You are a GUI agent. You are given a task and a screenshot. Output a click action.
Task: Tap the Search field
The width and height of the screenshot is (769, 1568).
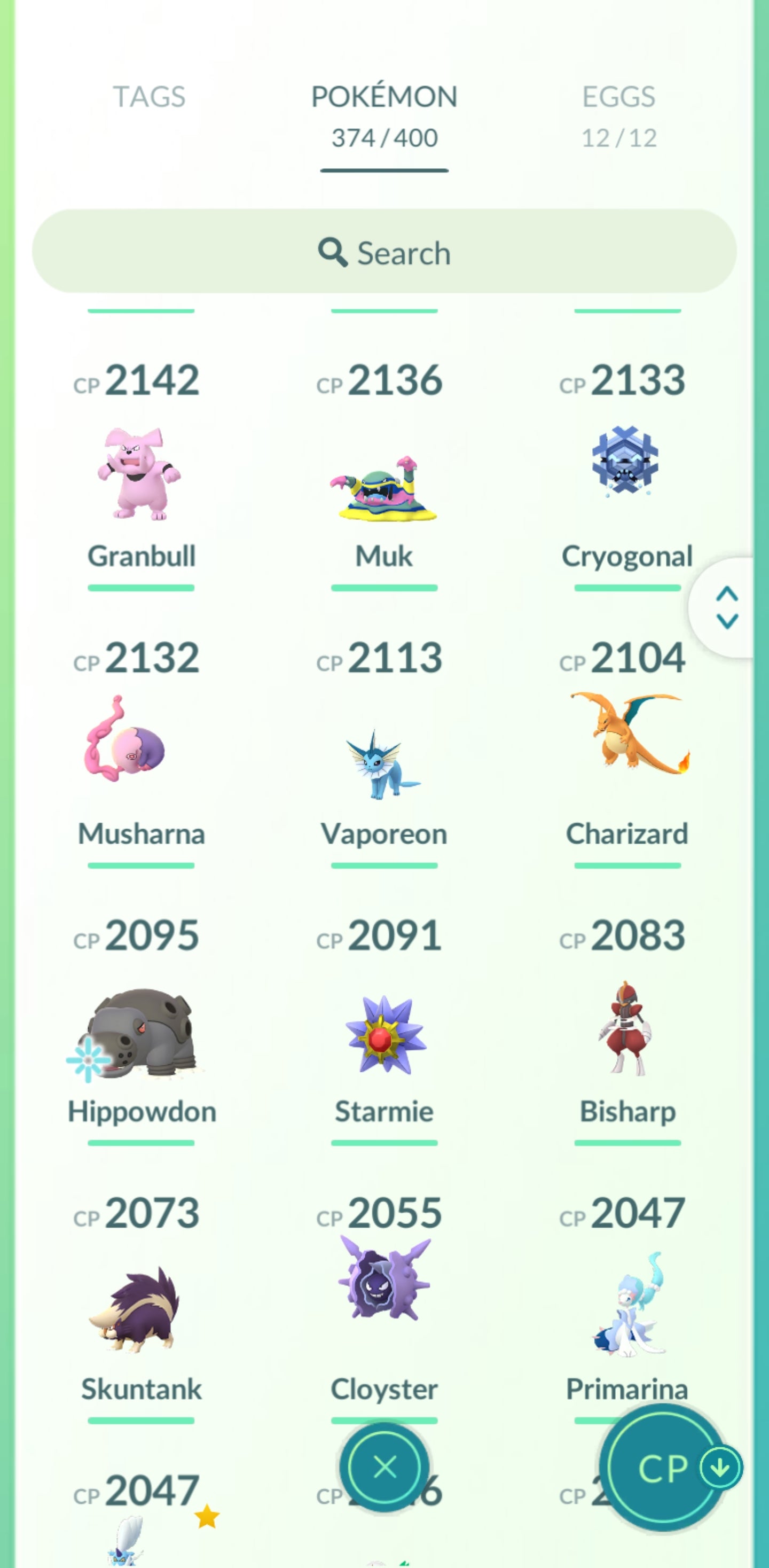pyautogui.click(x=384, y=252)
